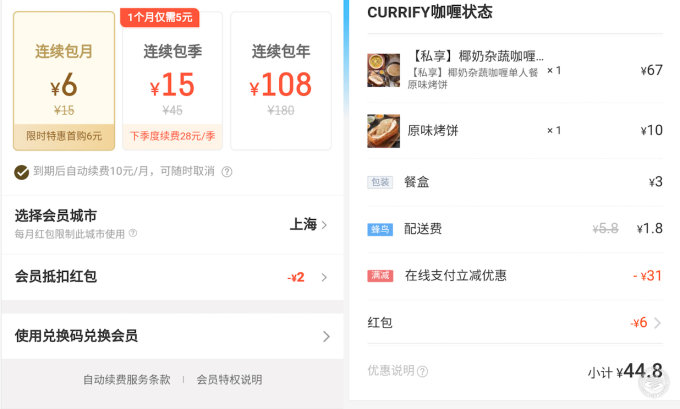Open 选择会员城市 to change city
Screen dimensions: 680x409
coord(172,224)
